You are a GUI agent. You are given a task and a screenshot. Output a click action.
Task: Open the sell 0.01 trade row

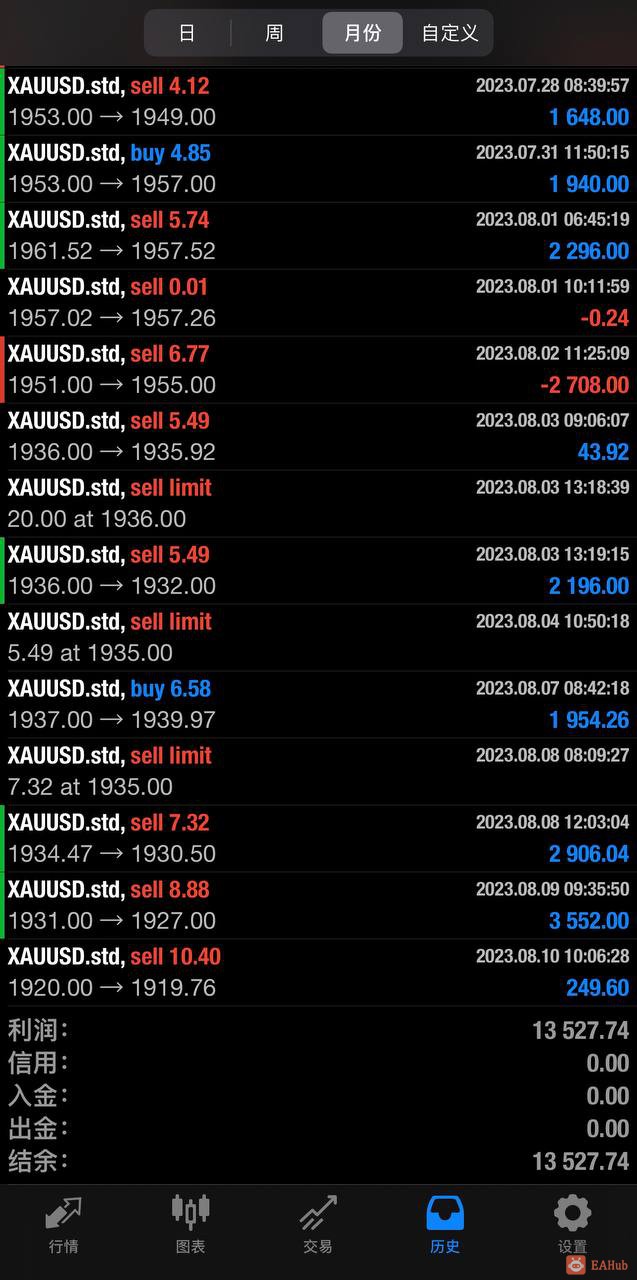tap(318, 302)
